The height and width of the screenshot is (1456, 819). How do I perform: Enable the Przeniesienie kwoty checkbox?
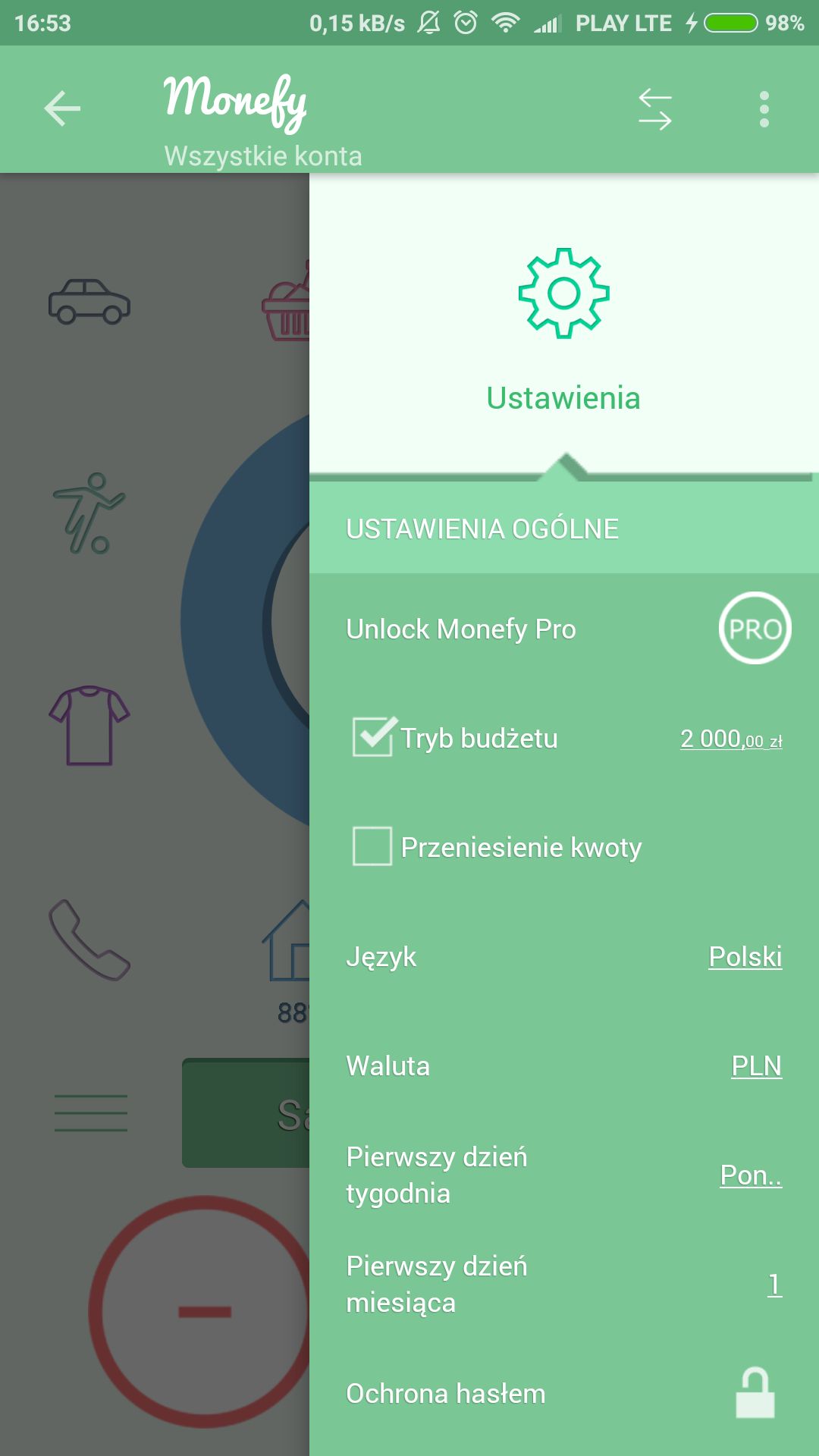pos(372,846)
